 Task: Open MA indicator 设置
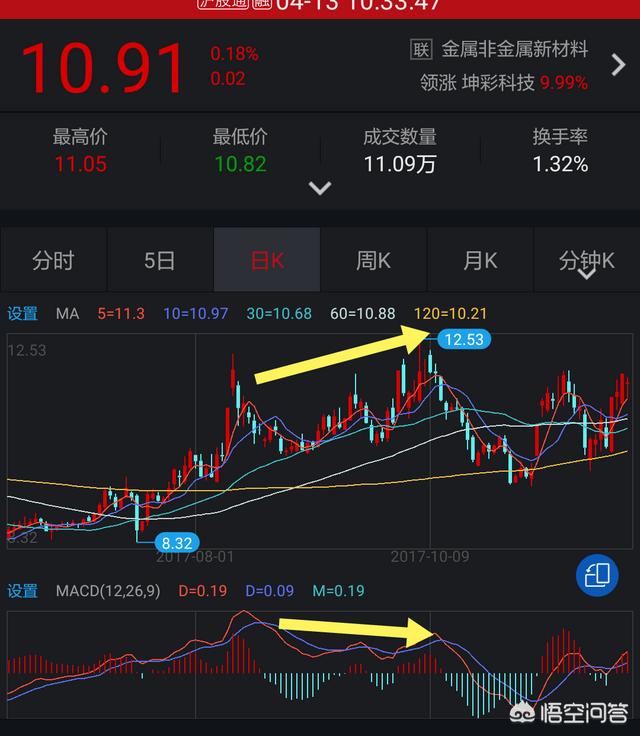[x=23, y=314]
